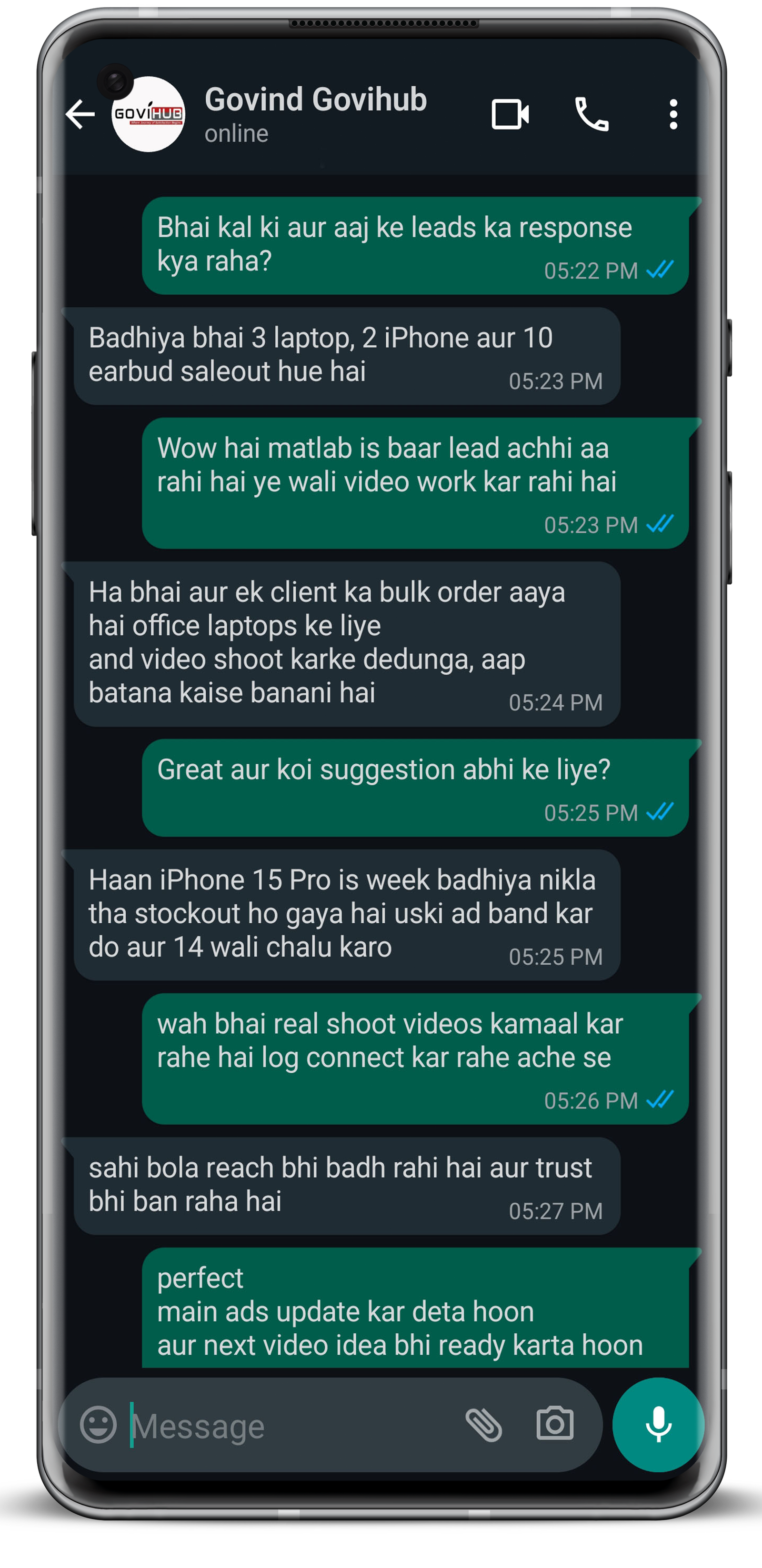
Task: Start a video call with Govind Govihub
Action: click(510, 114)
